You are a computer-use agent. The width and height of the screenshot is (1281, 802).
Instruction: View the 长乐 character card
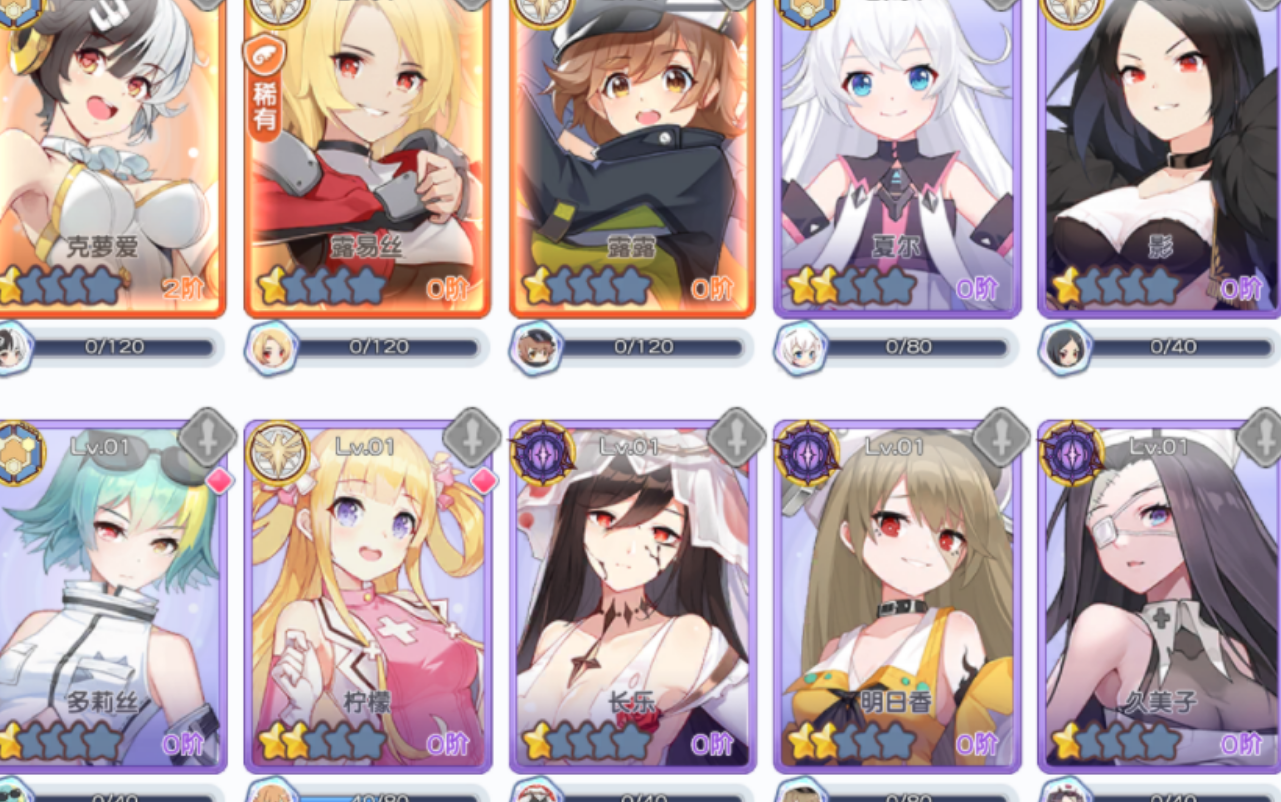[632, 595]
